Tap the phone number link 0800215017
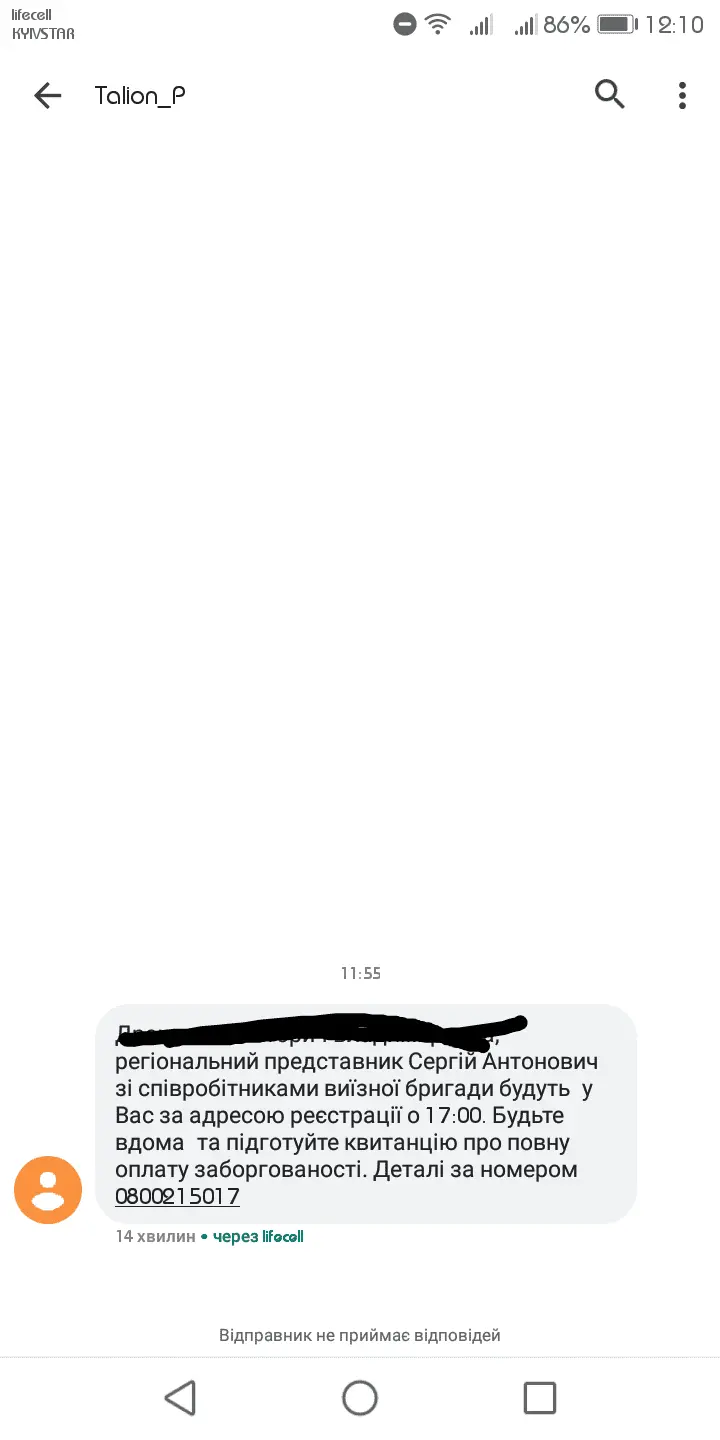Viewport: 720px width, 1440px height. pyautogui.click(x=177, y=1196)
